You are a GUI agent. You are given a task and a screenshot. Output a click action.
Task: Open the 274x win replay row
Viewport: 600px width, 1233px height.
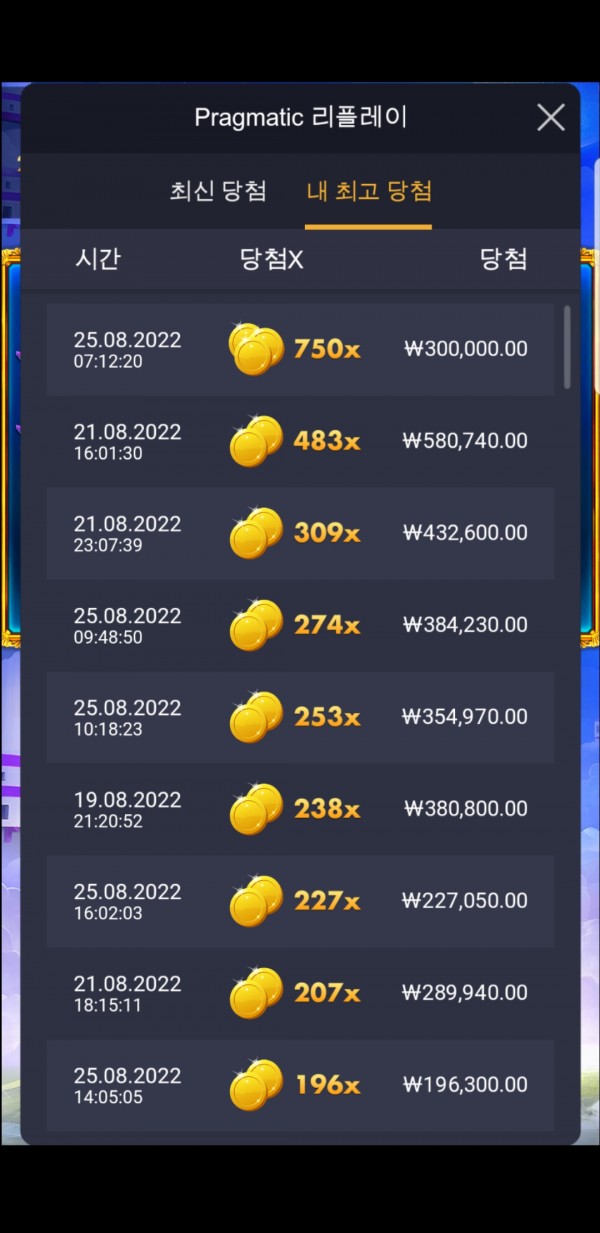(x=300, y=625)
